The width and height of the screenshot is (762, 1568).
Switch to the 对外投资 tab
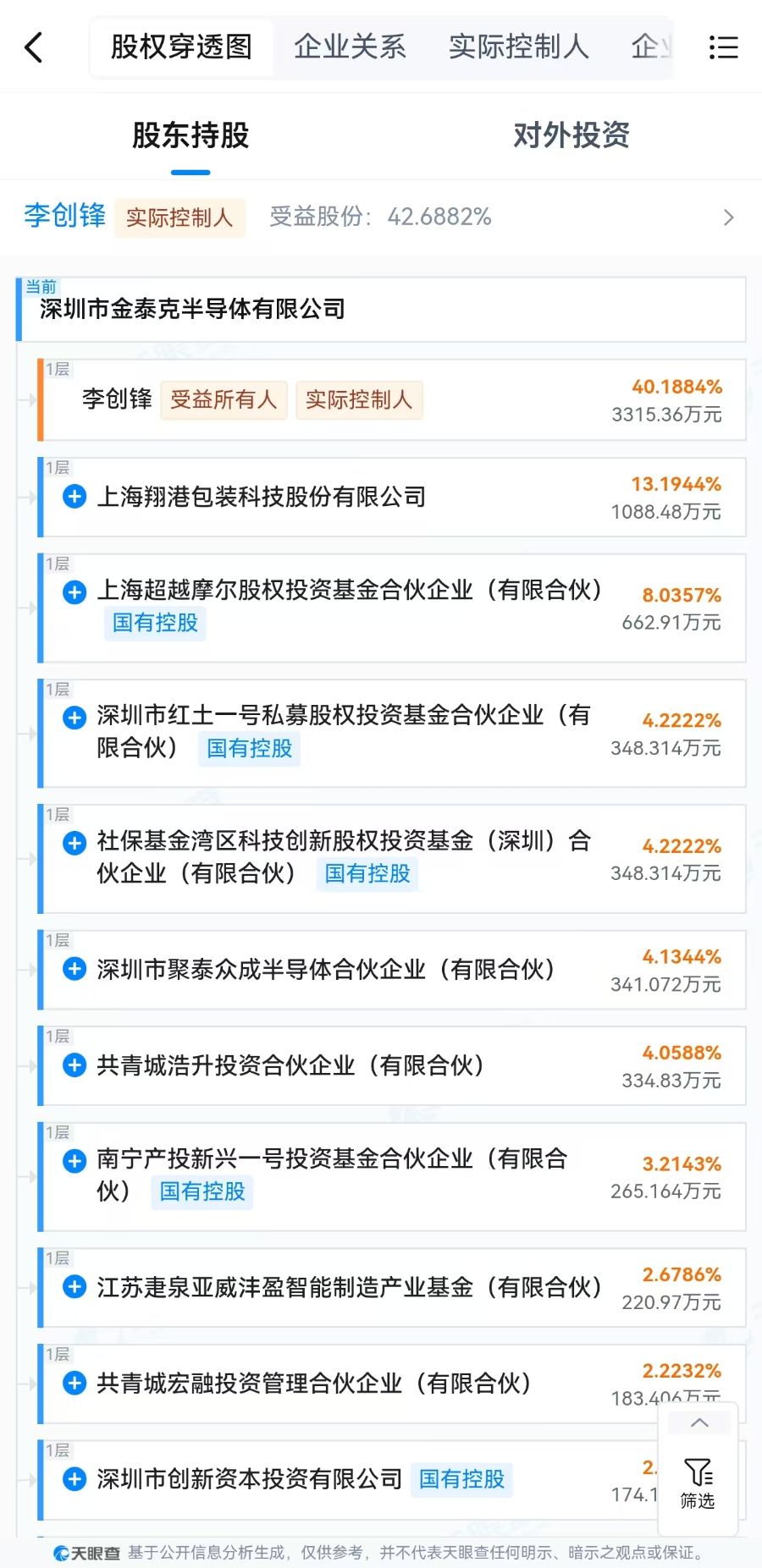[571, 135]
